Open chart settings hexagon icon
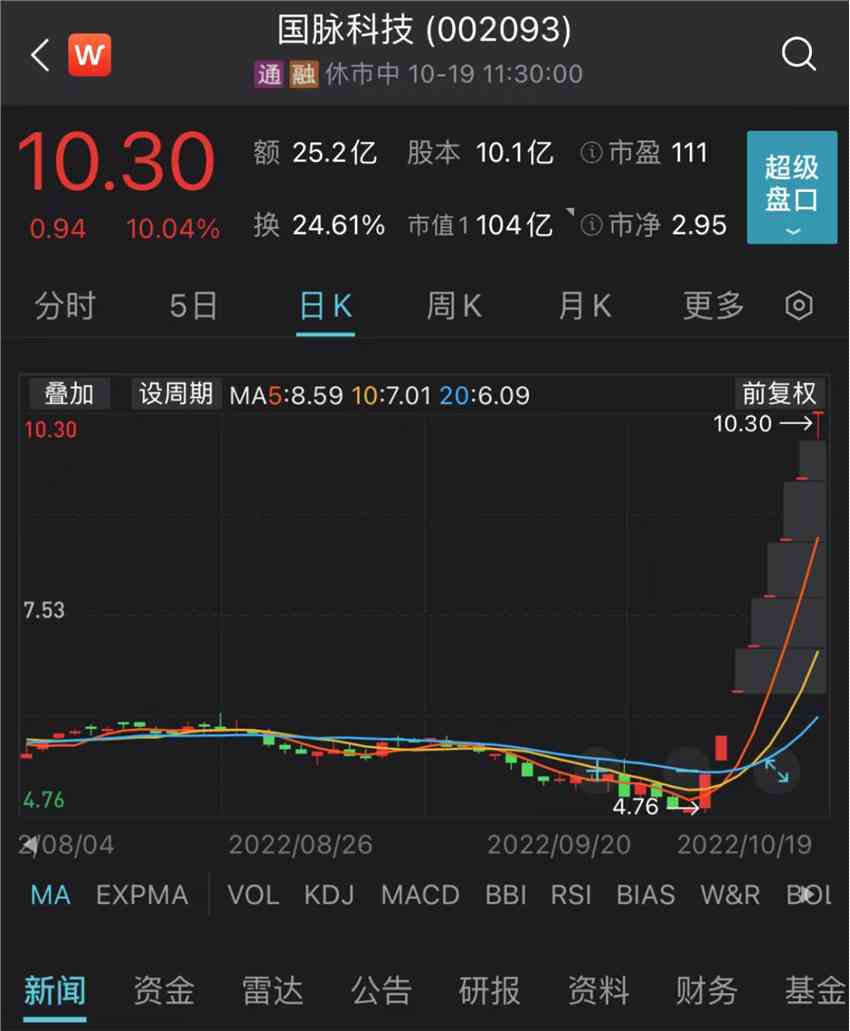The width and height of the screenshot is (850, 1031). [x=799, y=306]
